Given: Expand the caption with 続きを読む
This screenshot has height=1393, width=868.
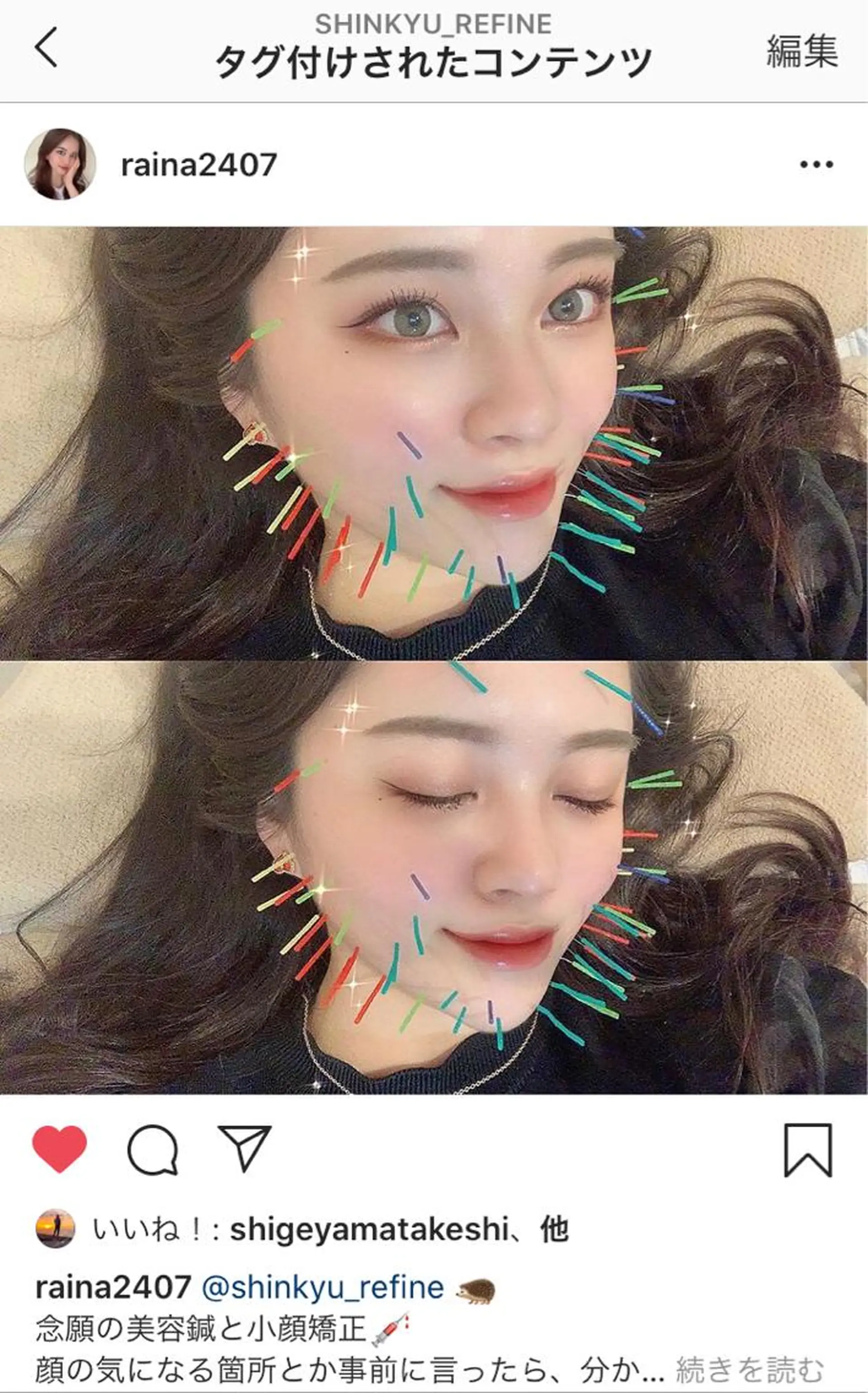Looking at the screenshot, I should pyautogui.click(x=749, y=1369).
